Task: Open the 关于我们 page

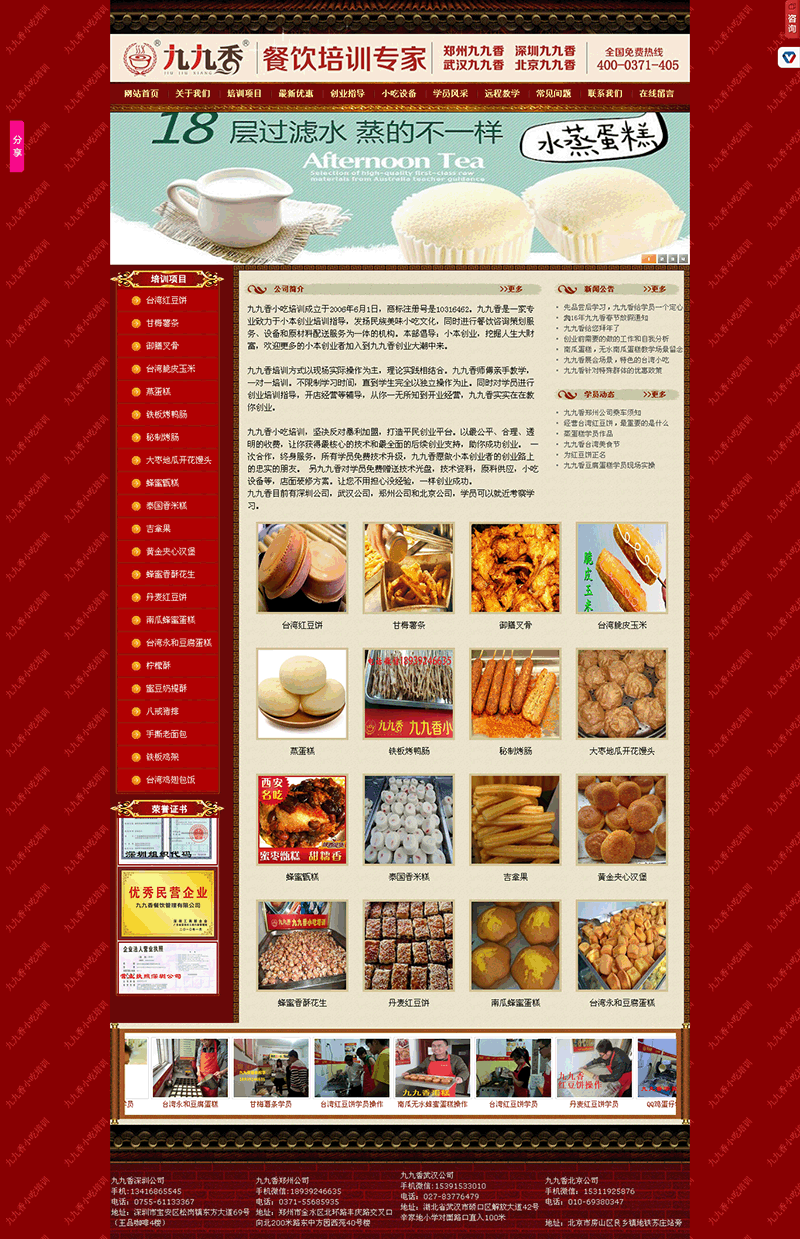Action: click(x=193, y=94)
